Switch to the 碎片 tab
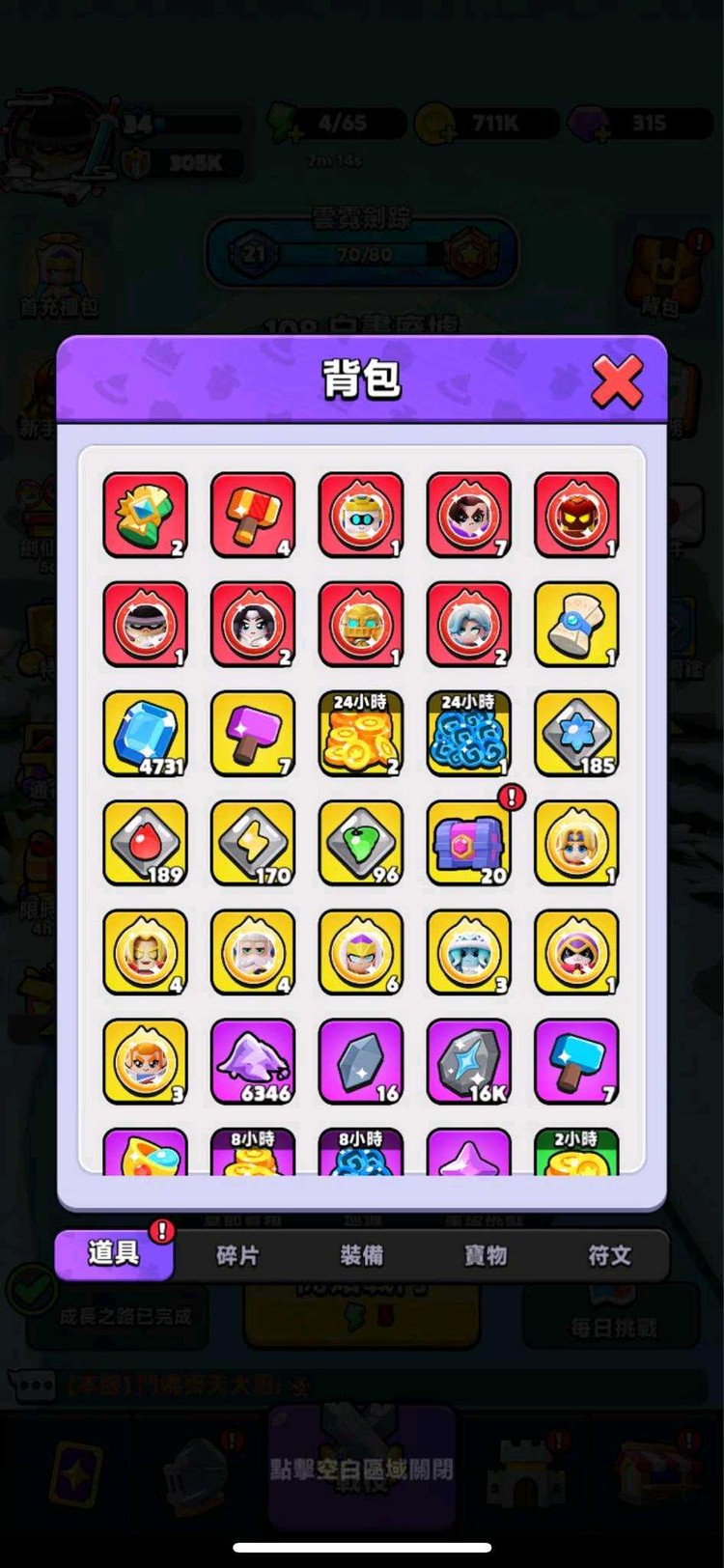Screen dimensions: 724x1568 click(x=237, y=1254)
